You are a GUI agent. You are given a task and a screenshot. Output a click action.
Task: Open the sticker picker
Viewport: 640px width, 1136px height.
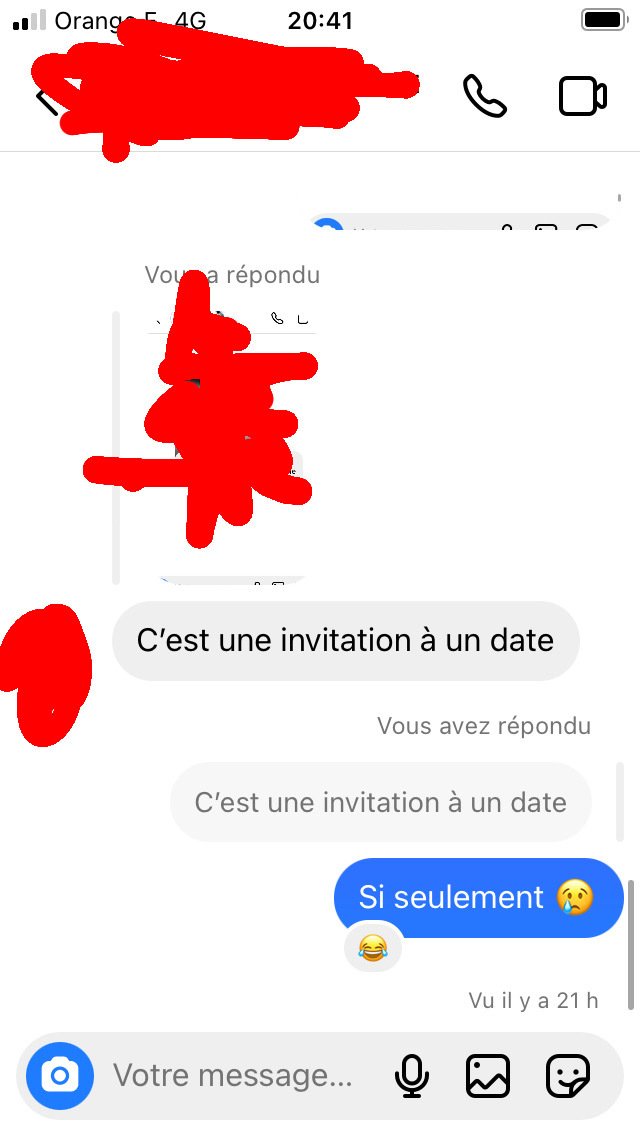pos(568,1076)
